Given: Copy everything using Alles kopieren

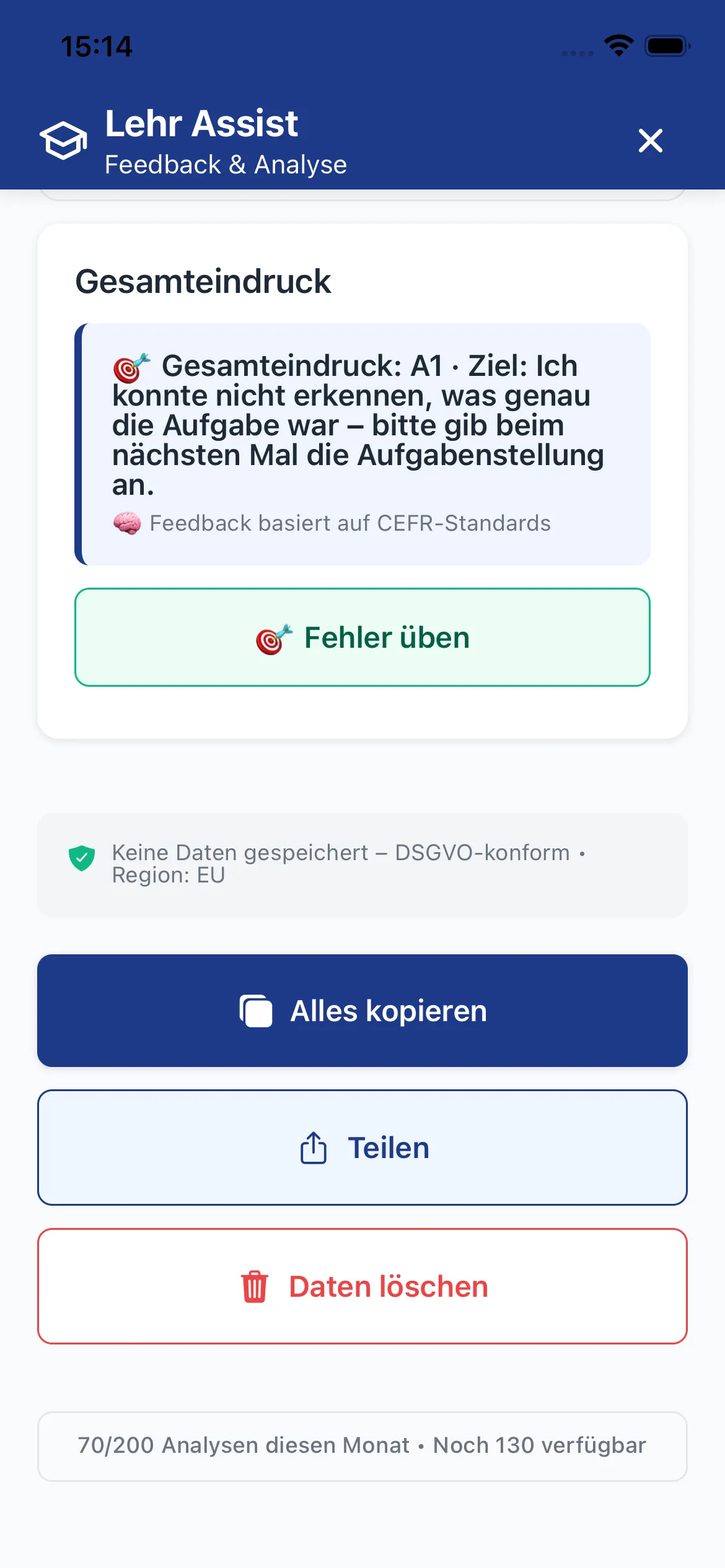Looking at the screenshot, I should (362, 1010).
